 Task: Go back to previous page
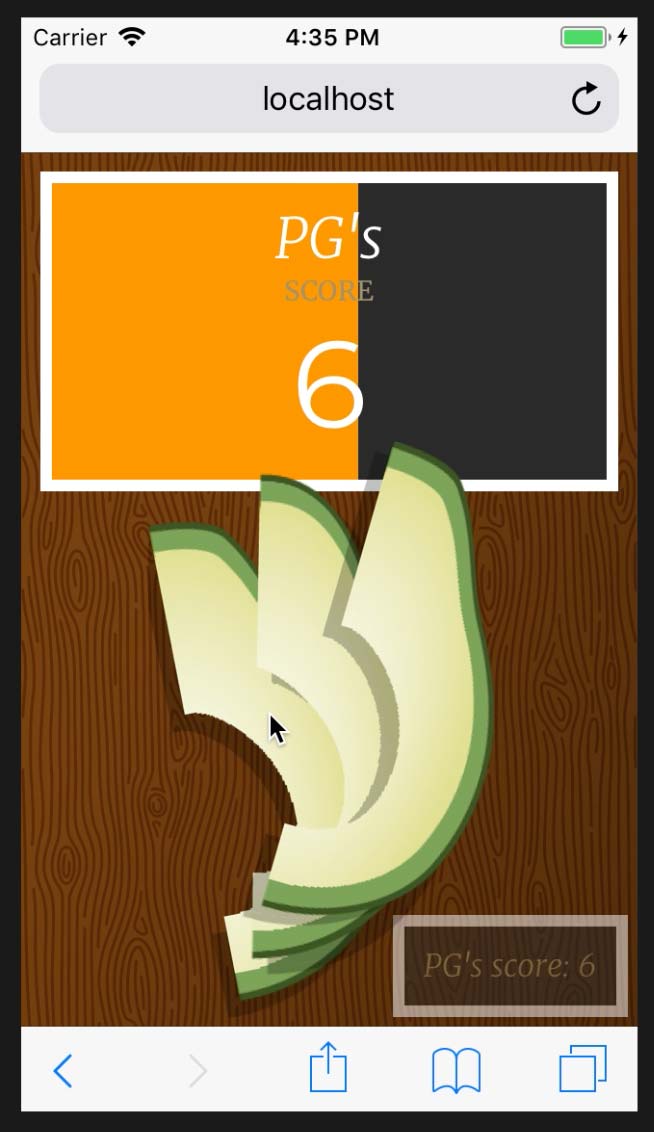click(x=62, y=1071)
